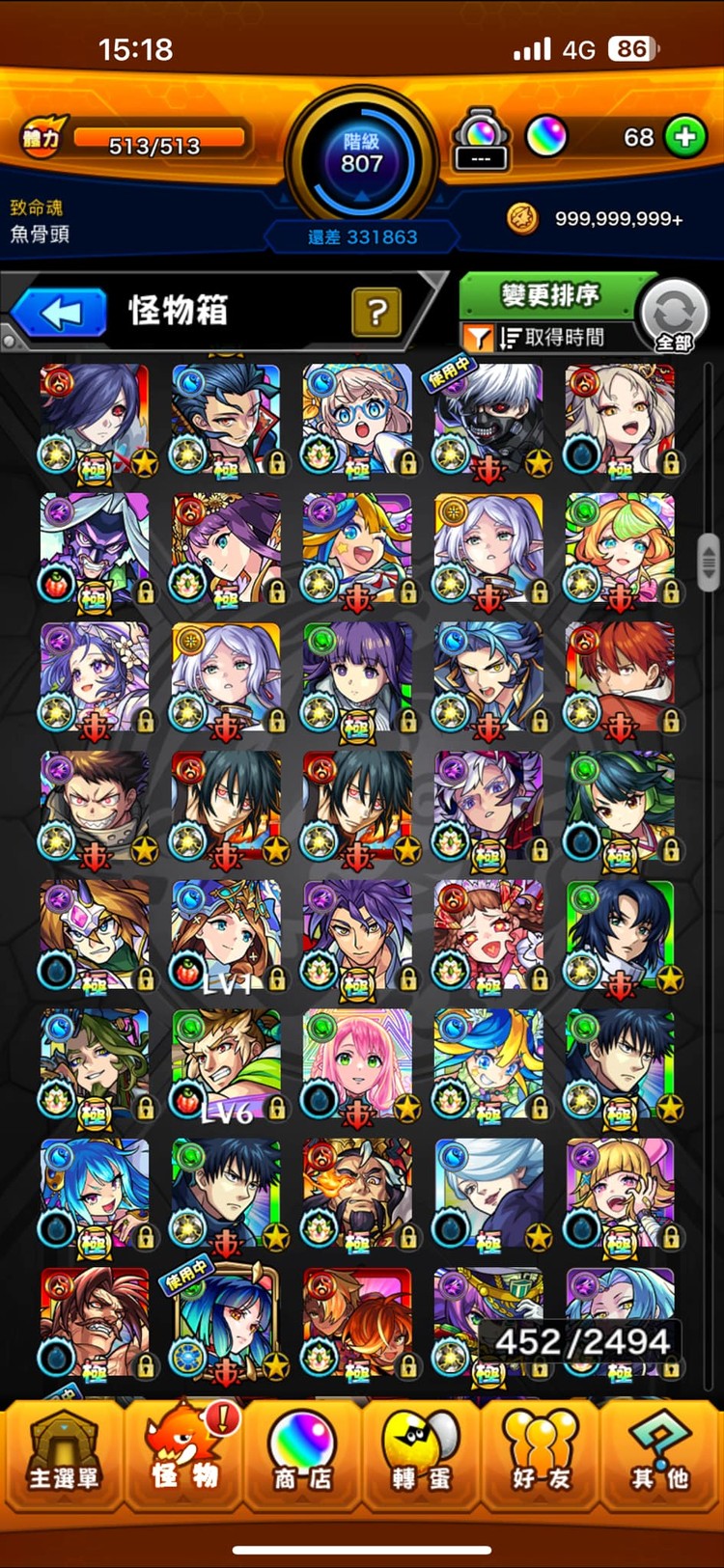Tap the 取得時間 sort filter
Screen dimensions: 724x1568
[550, 337]
